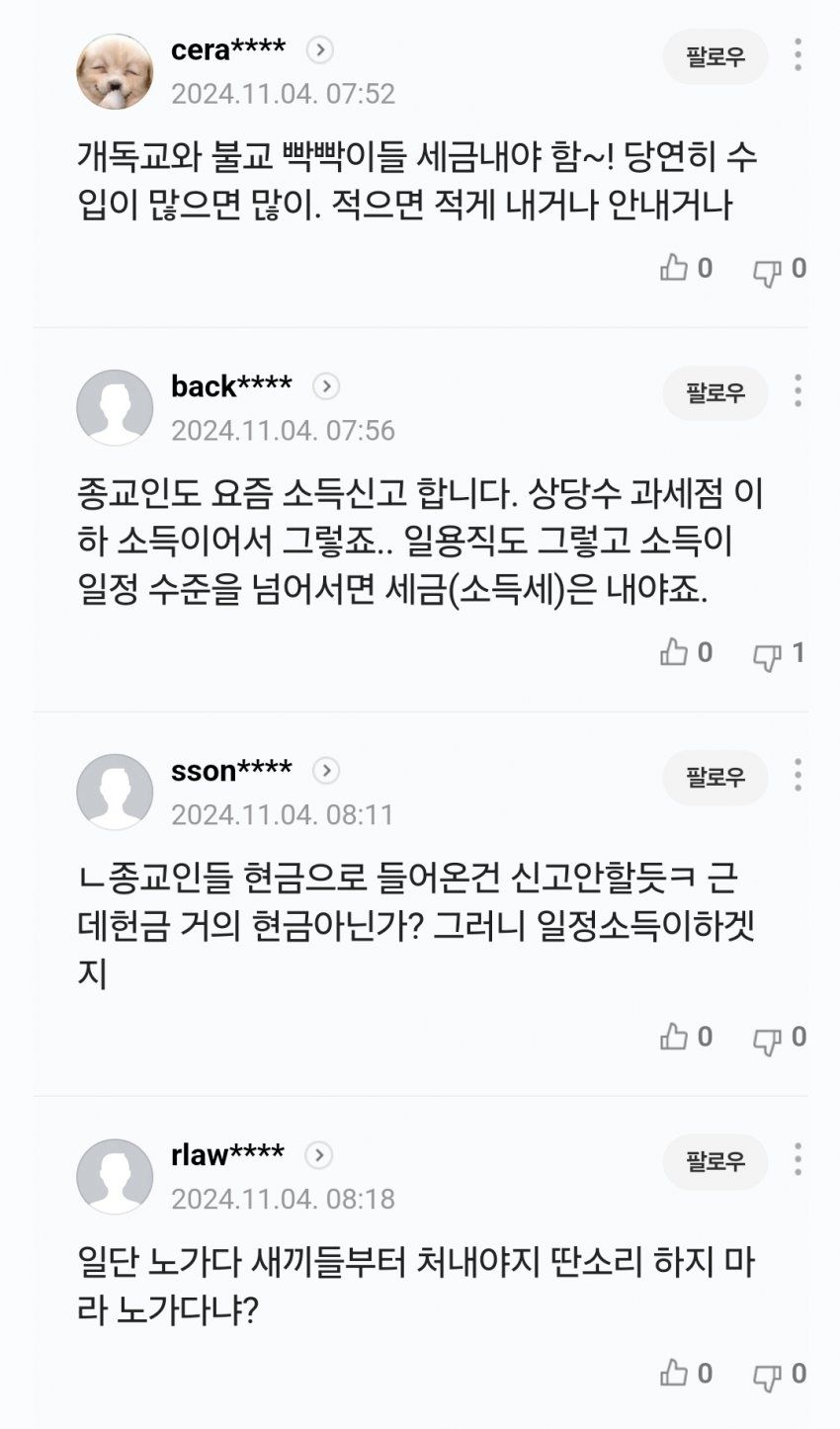
Task: Open cera**** profile chevron
Action: pyautogui.click(x=319, y=49)
